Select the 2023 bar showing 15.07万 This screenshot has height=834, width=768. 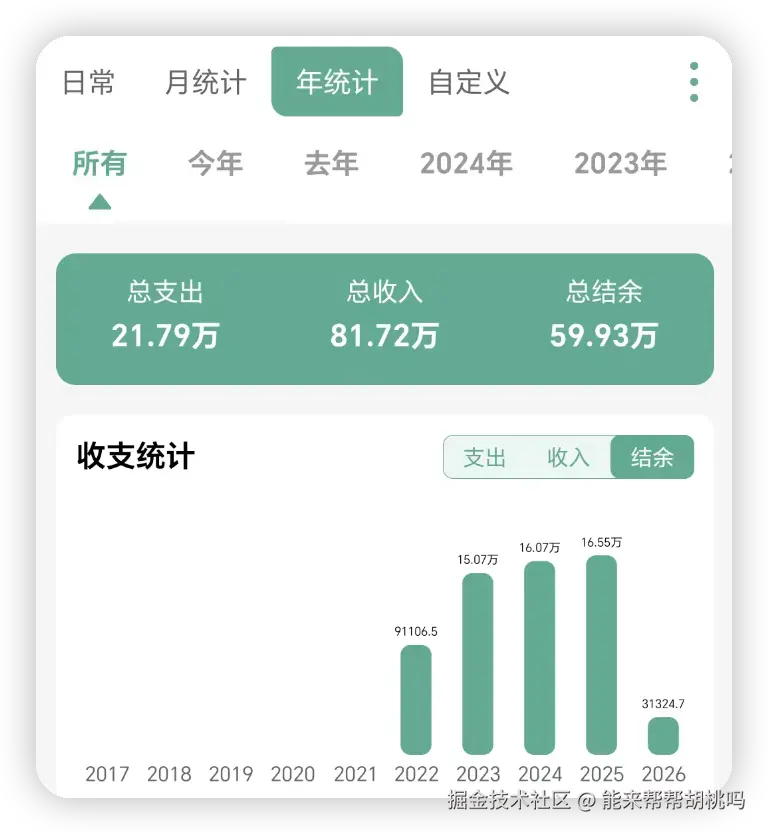477,660
